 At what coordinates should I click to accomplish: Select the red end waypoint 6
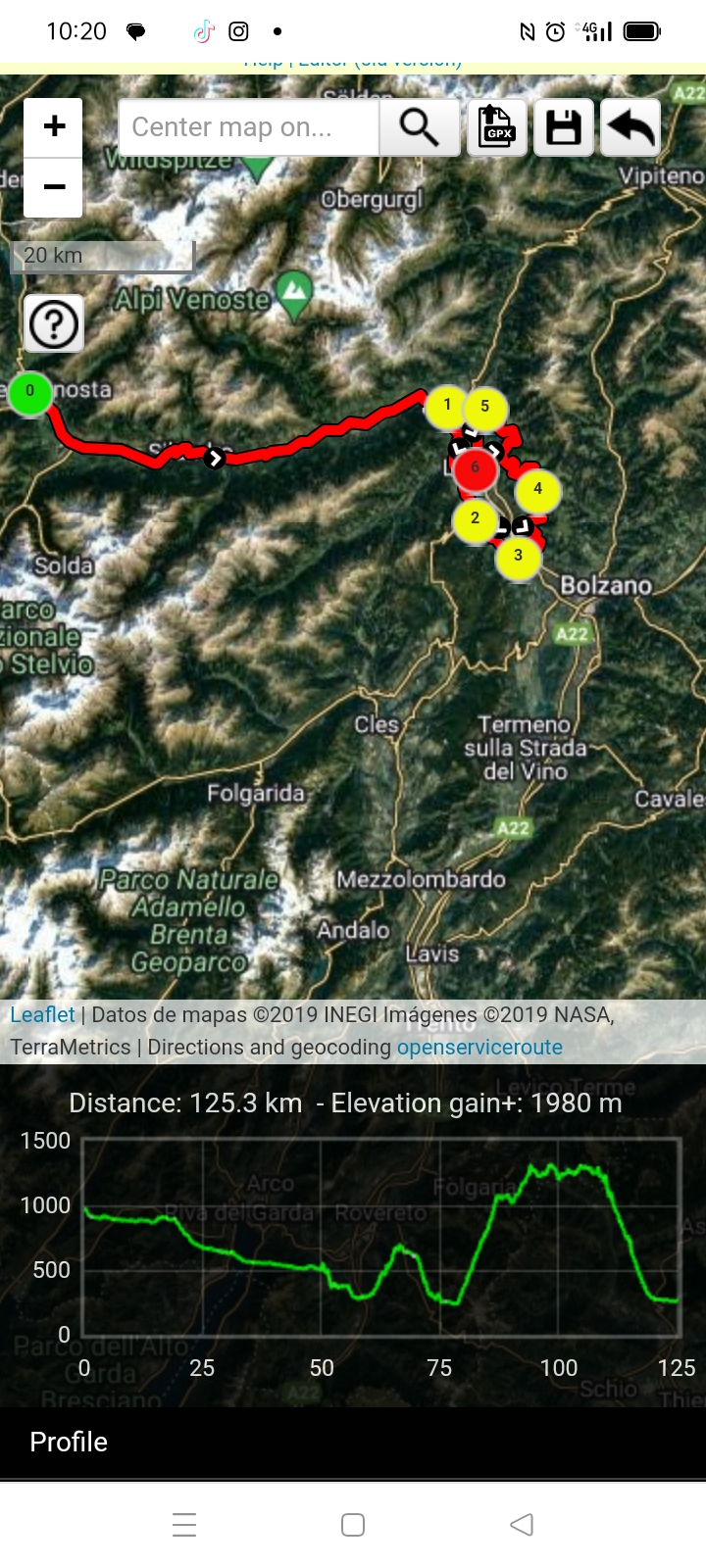476,468
